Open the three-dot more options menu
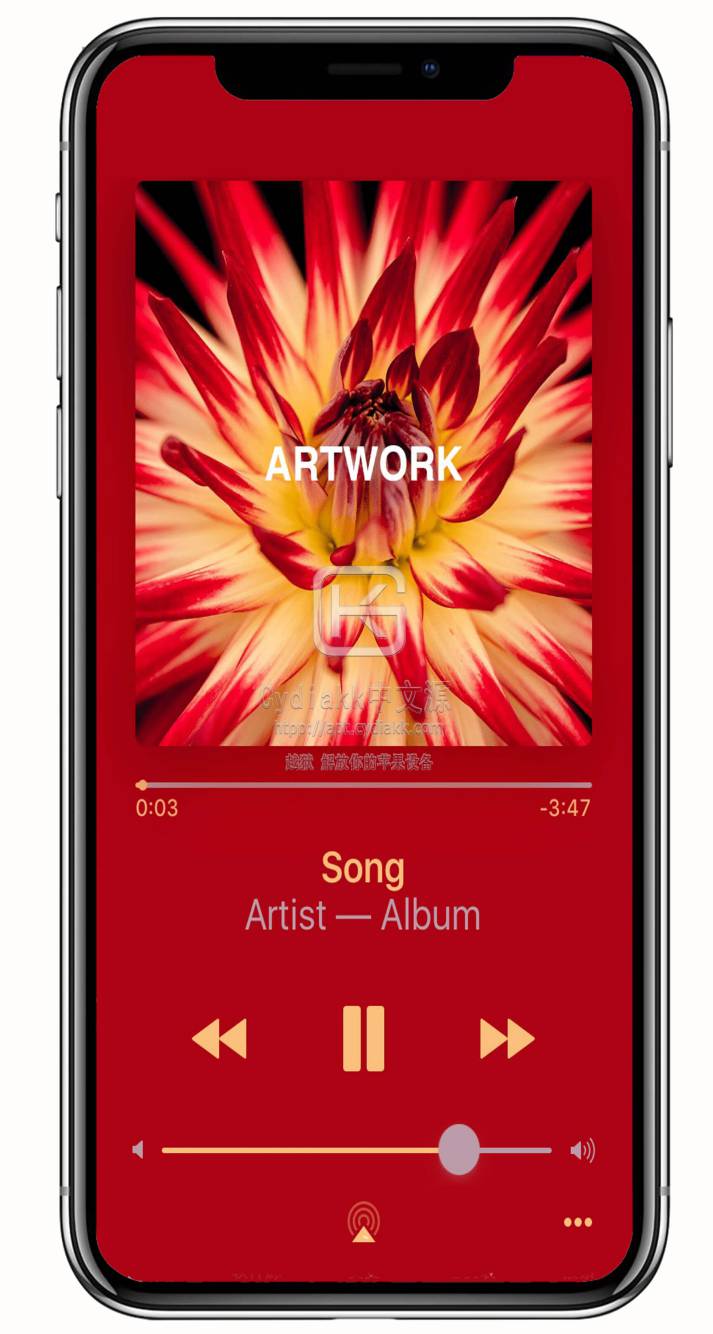Screen dimensions: 713x1334 point(577,1222)
